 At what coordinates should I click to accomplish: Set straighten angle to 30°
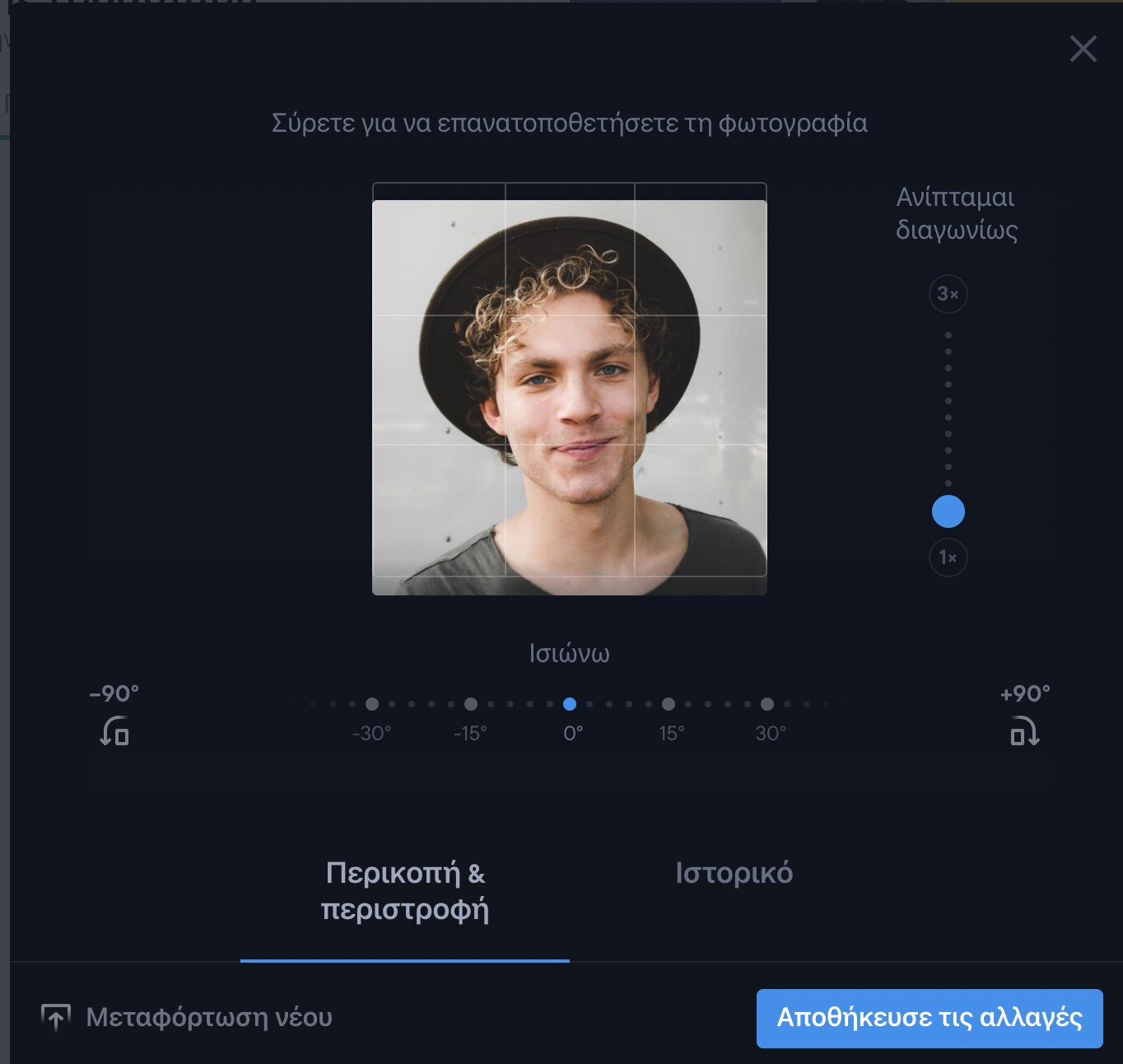[767, 704]
